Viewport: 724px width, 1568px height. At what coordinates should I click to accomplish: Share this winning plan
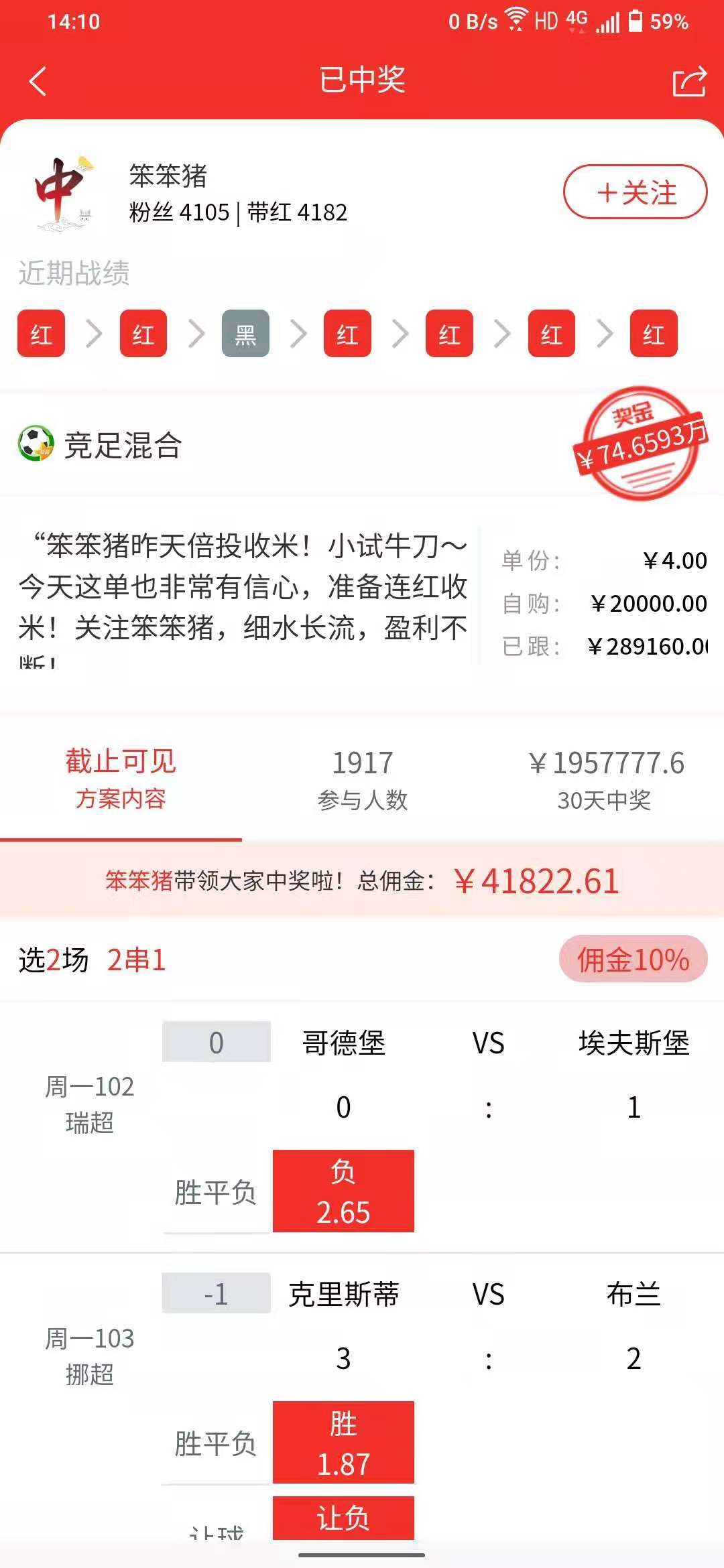(x=689, y=82)
